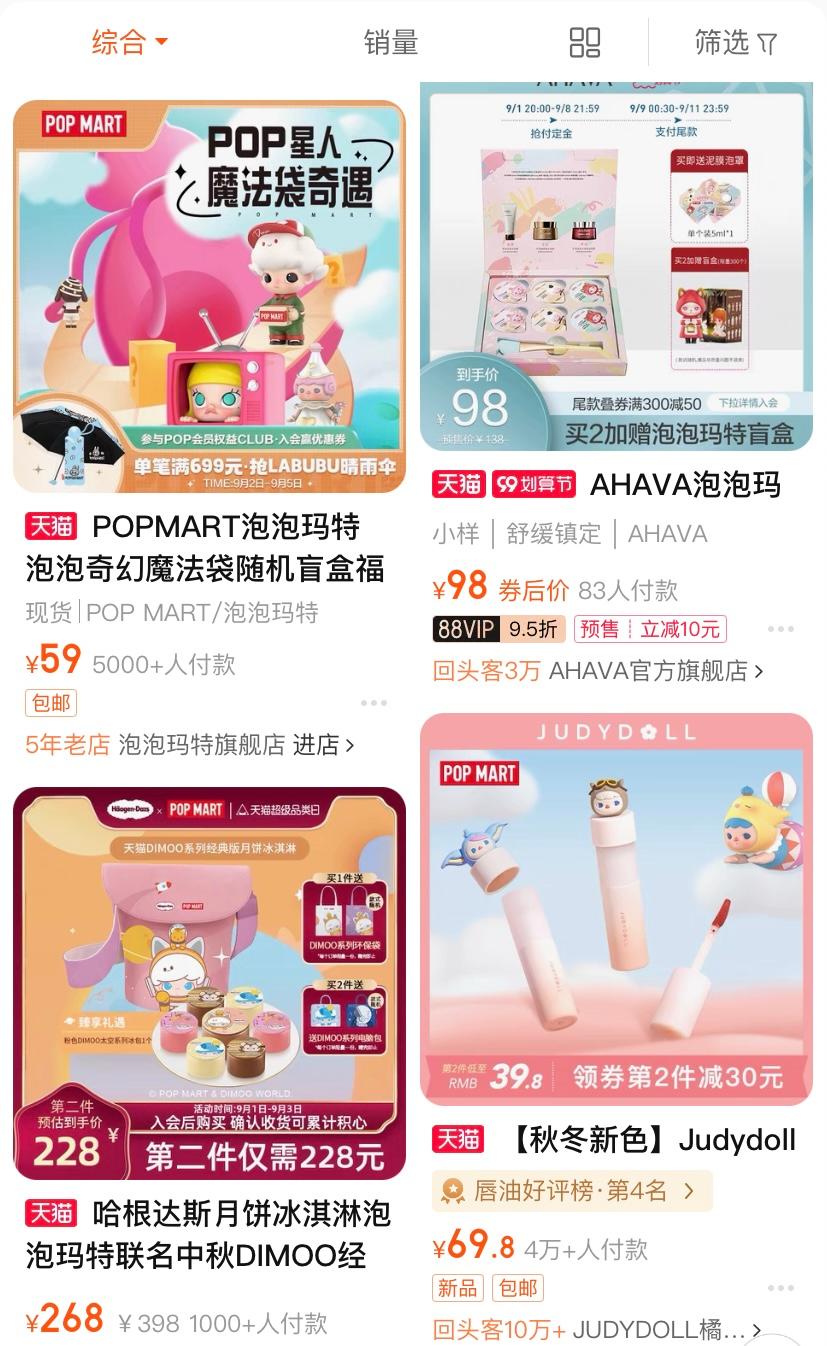827x1346 pixels.
Task: Switch to the 销量 sort tab
Action: point(388,43)
